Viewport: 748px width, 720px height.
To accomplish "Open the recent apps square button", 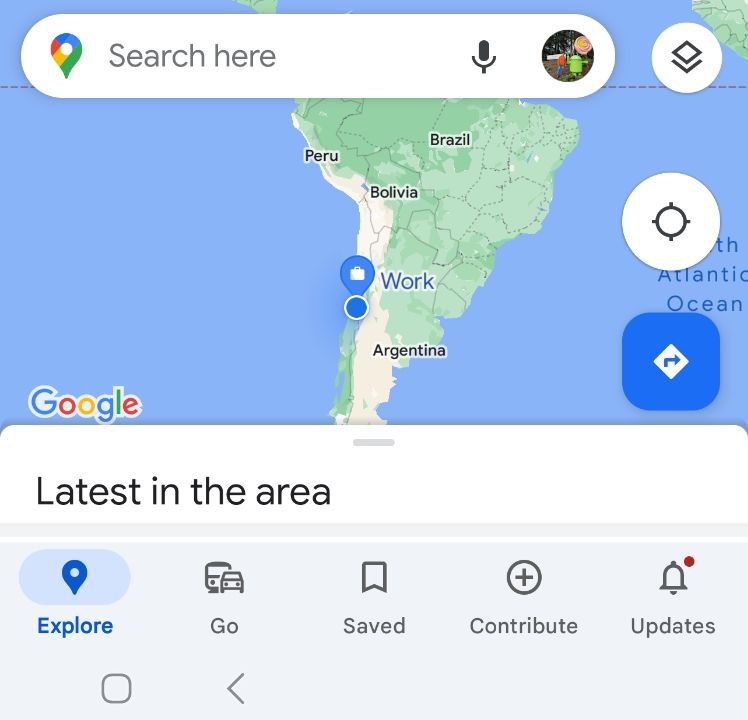I will tap(117, 688).
